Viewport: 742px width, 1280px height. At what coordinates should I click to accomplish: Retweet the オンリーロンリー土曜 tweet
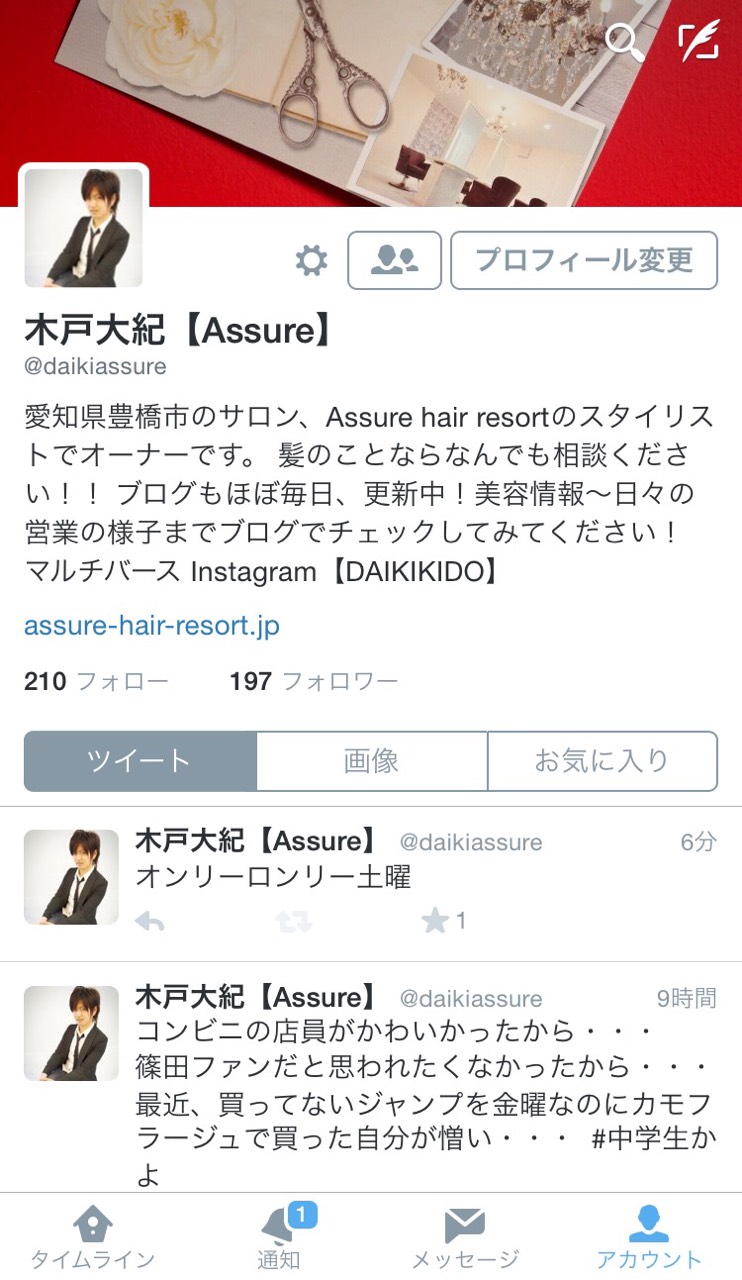(x=294, y=921)
